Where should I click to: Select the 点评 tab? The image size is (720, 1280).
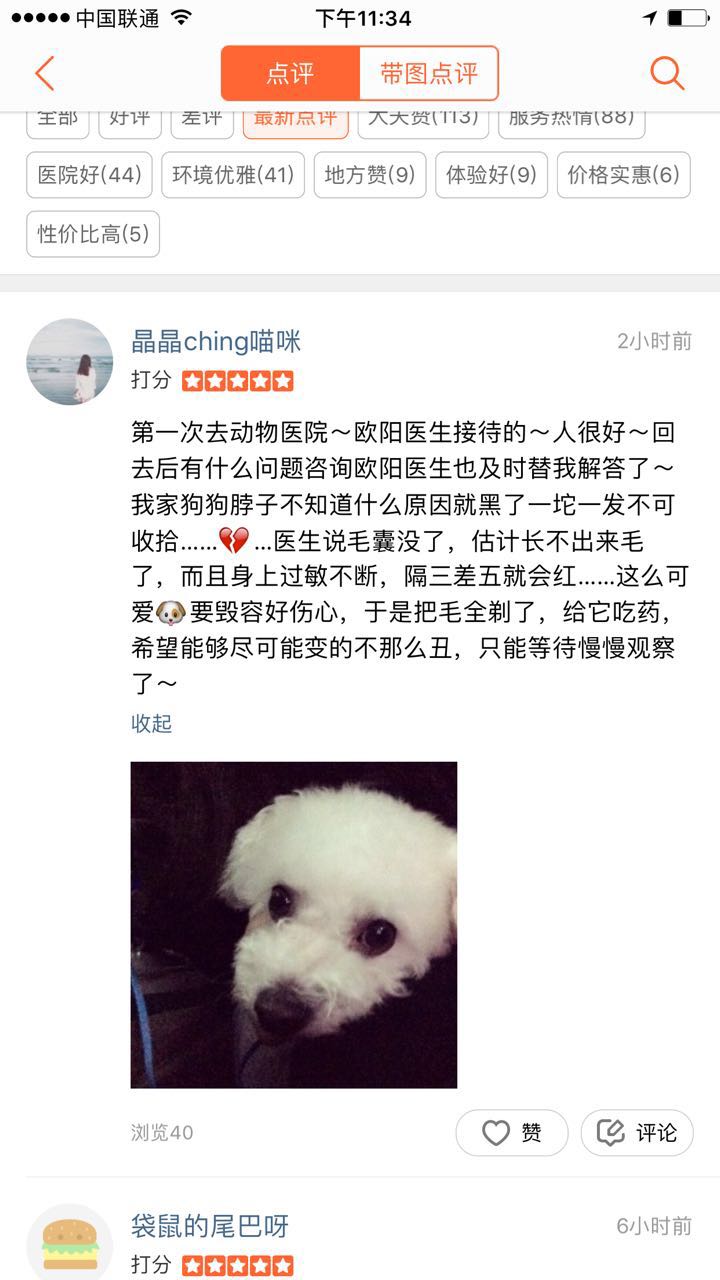(x=290, y=73)
